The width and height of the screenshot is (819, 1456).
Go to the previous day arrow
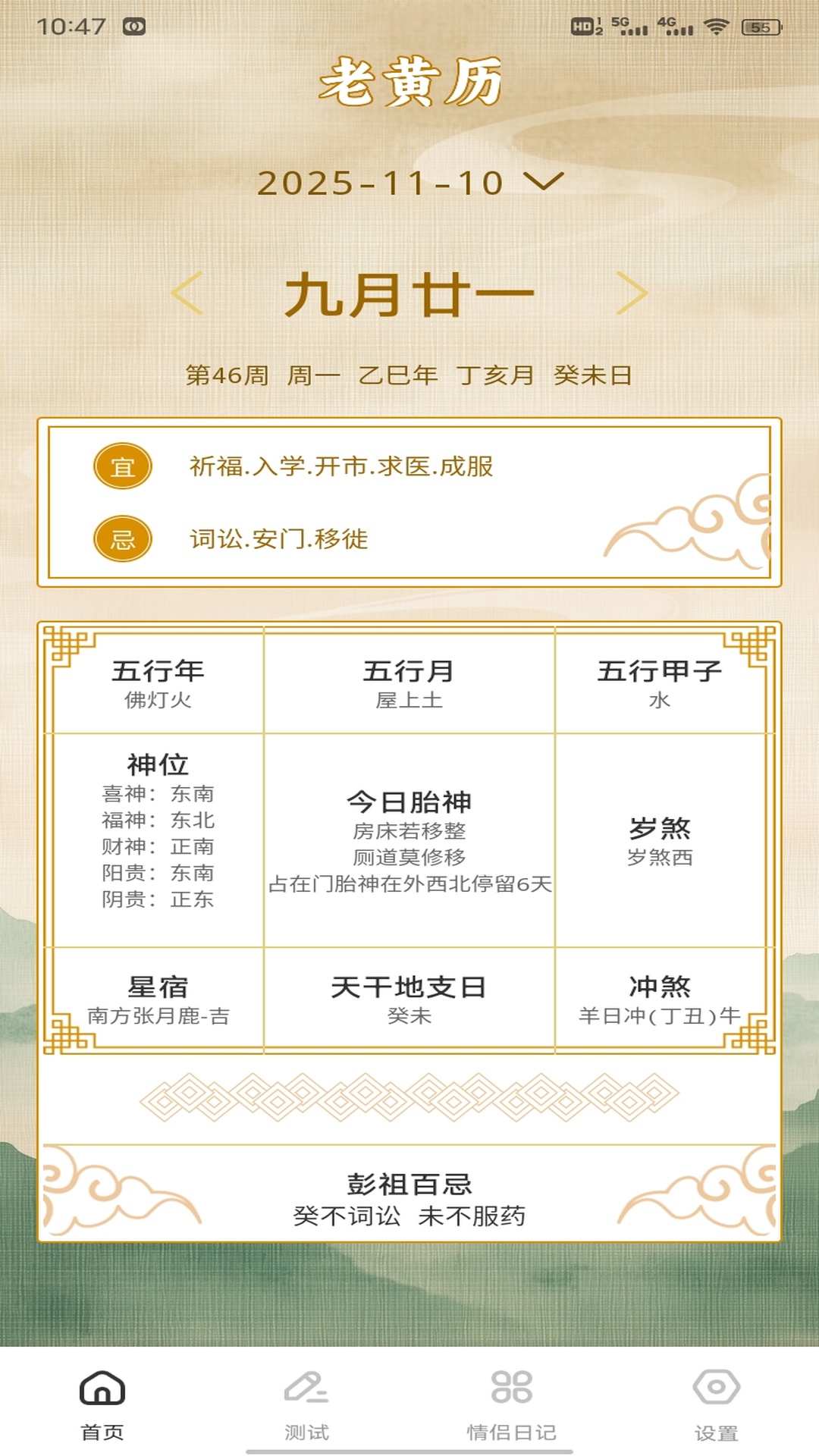(x=187, y=293)
